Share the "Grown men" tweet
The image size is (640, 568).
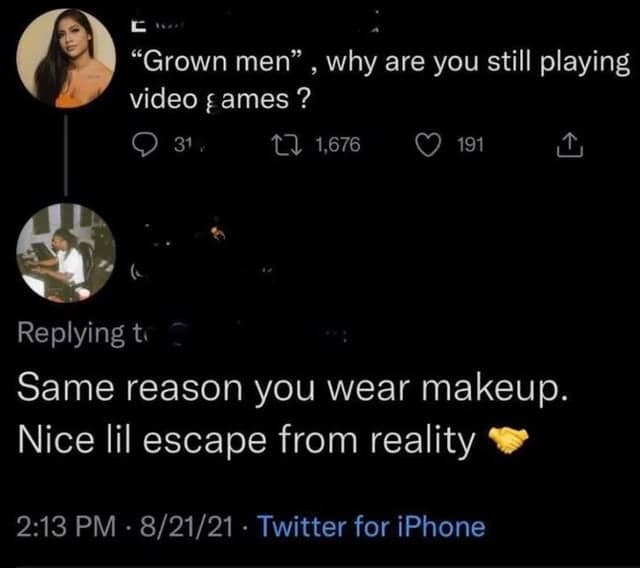(x=567, y=145)
